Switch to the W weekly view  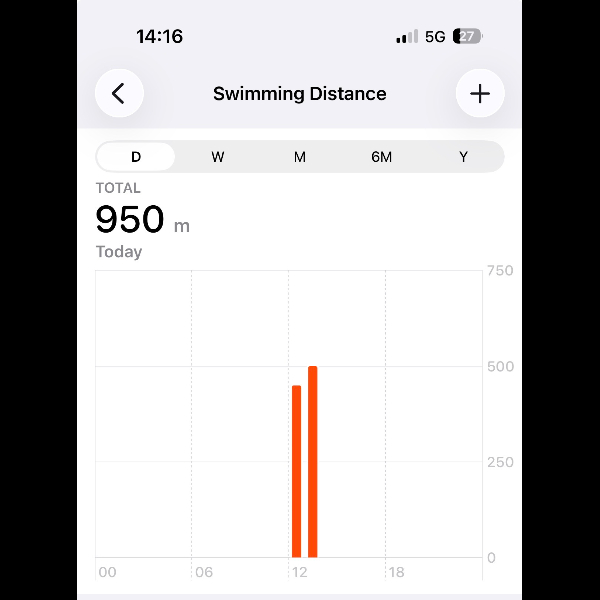(x=218, y=157)
